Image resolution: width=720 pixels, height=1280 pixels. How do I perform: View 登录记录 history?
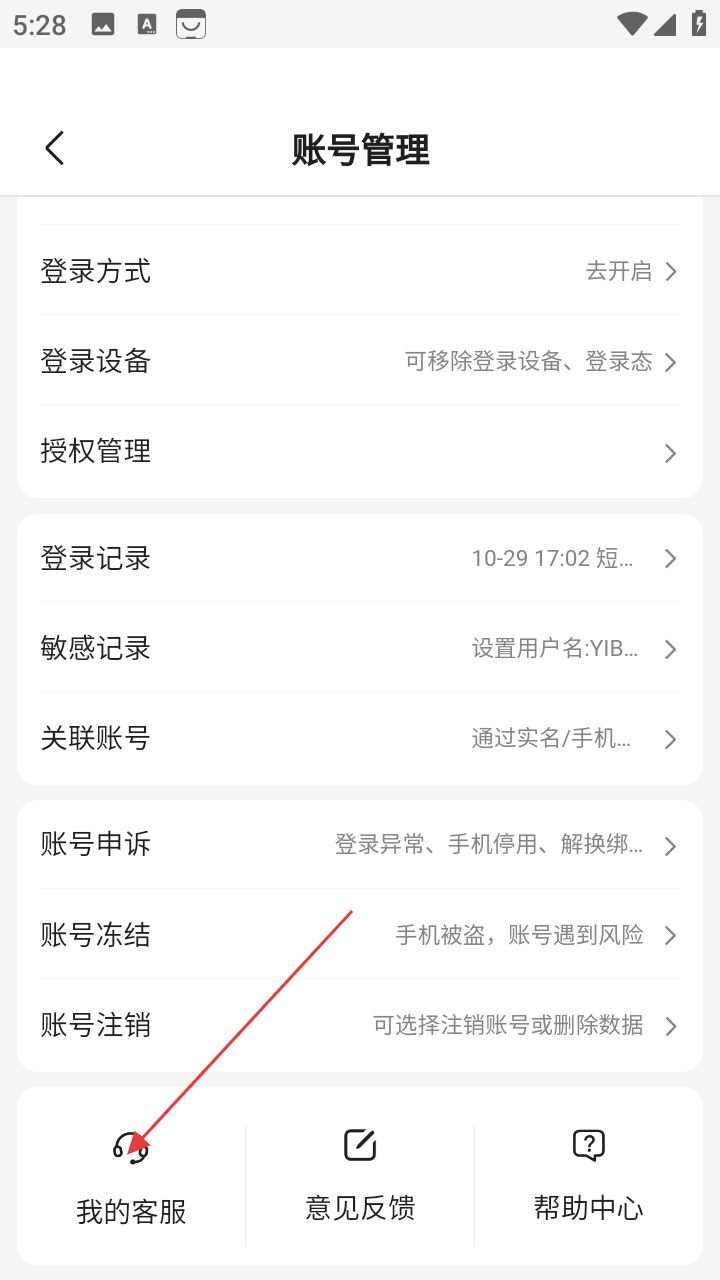point(360,558)
